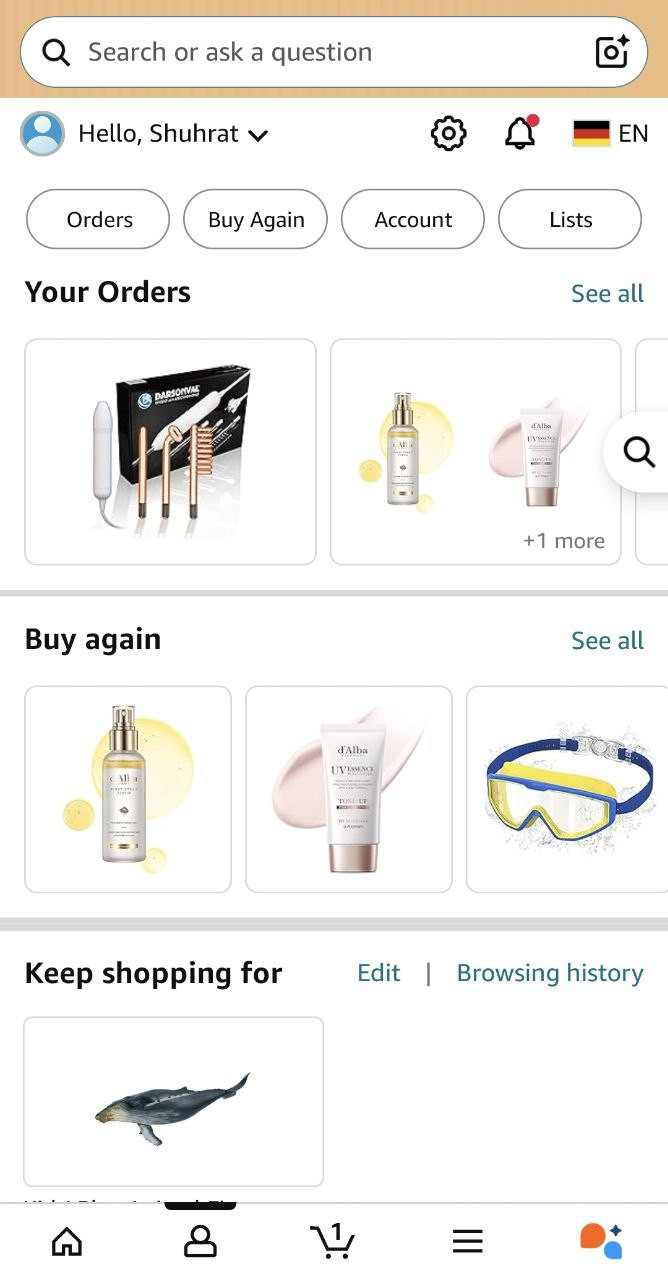The image size is (668, 1280).
Task: Go to the cart tab
Action: 333,1241
